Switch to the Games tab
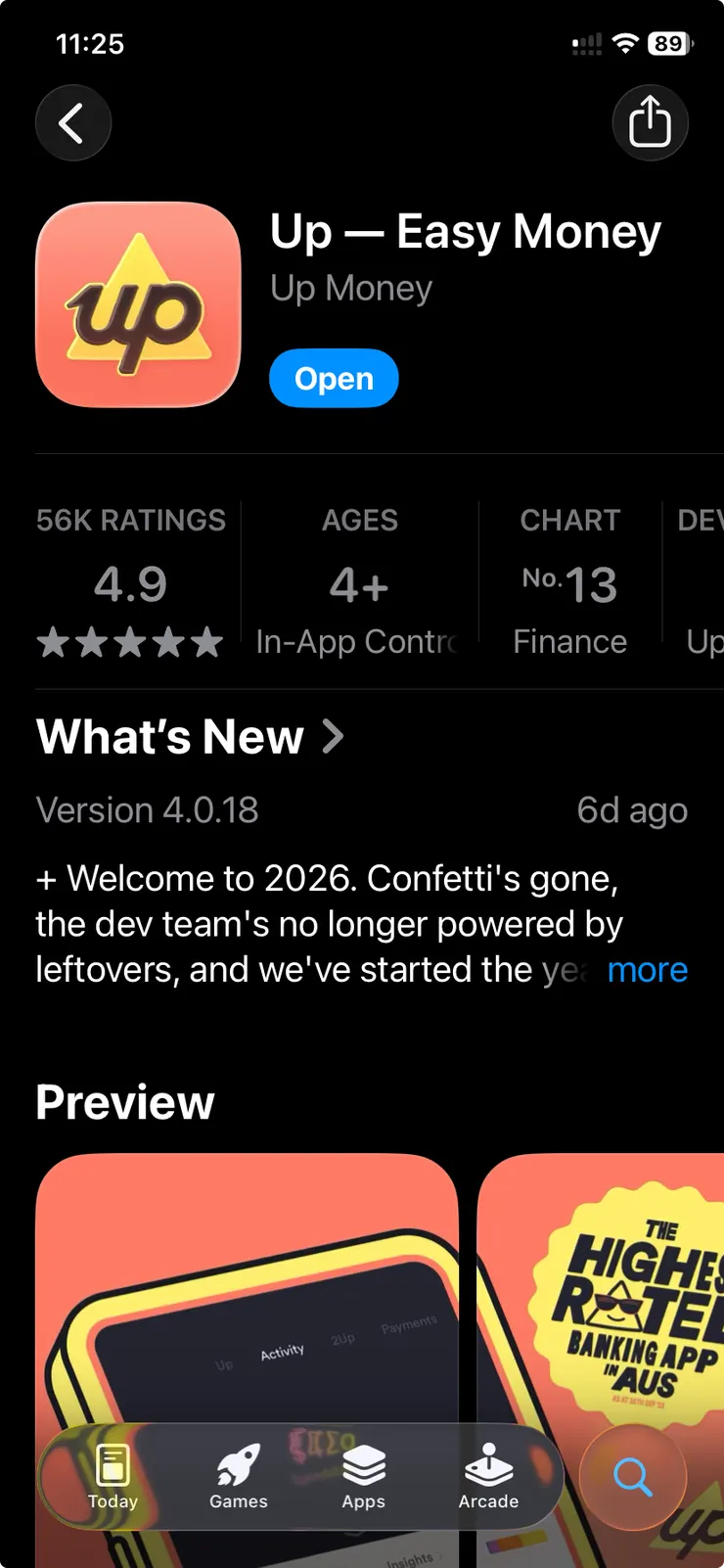Image resolution: width=724 pixels, height=1568 pixels. [x=238, y=1477]
